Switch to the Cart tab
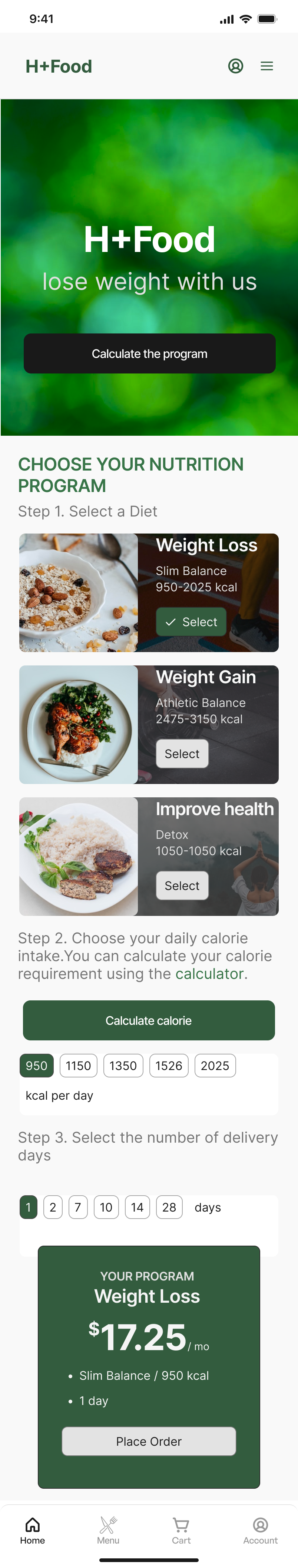 pos(181,1529)
